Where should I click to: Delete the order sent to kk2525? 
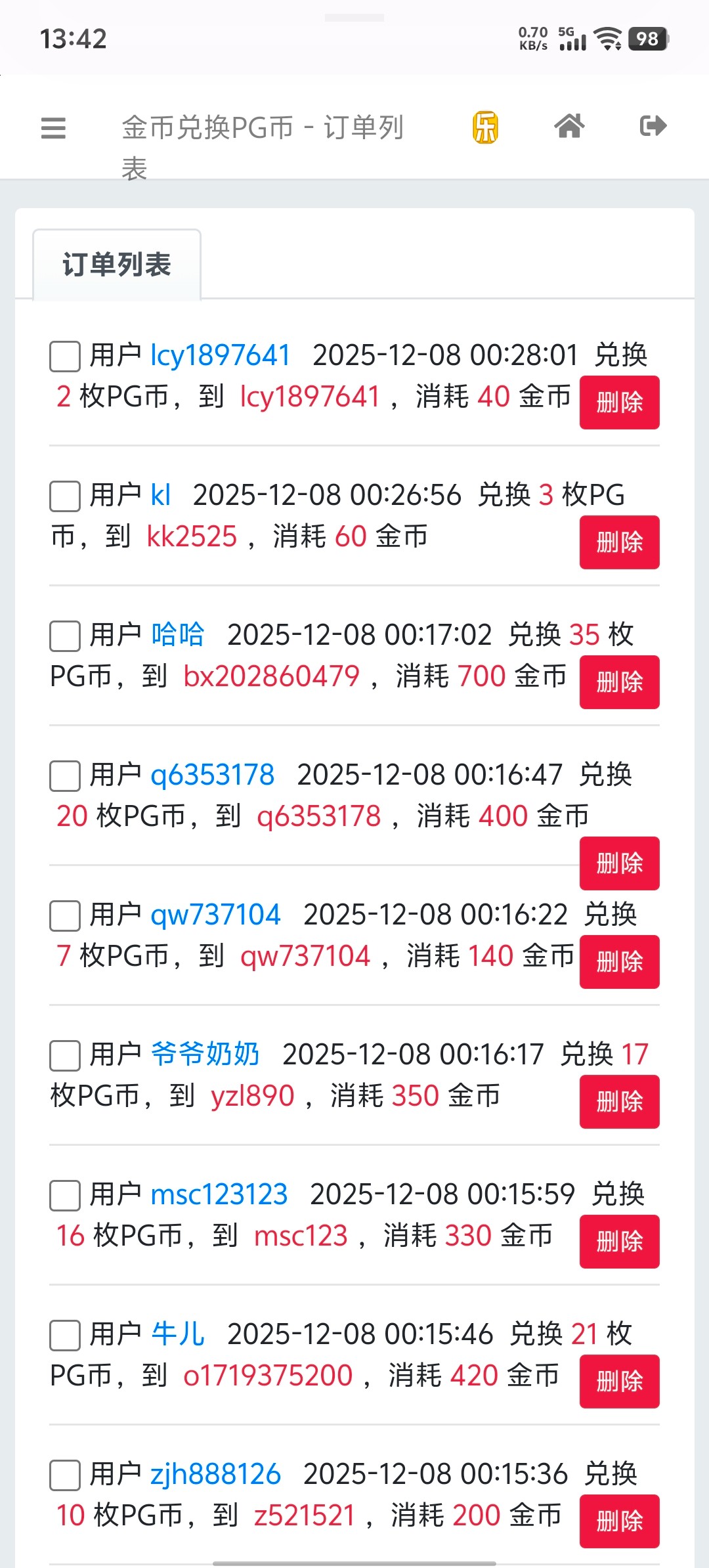click(x=619, y=542)
